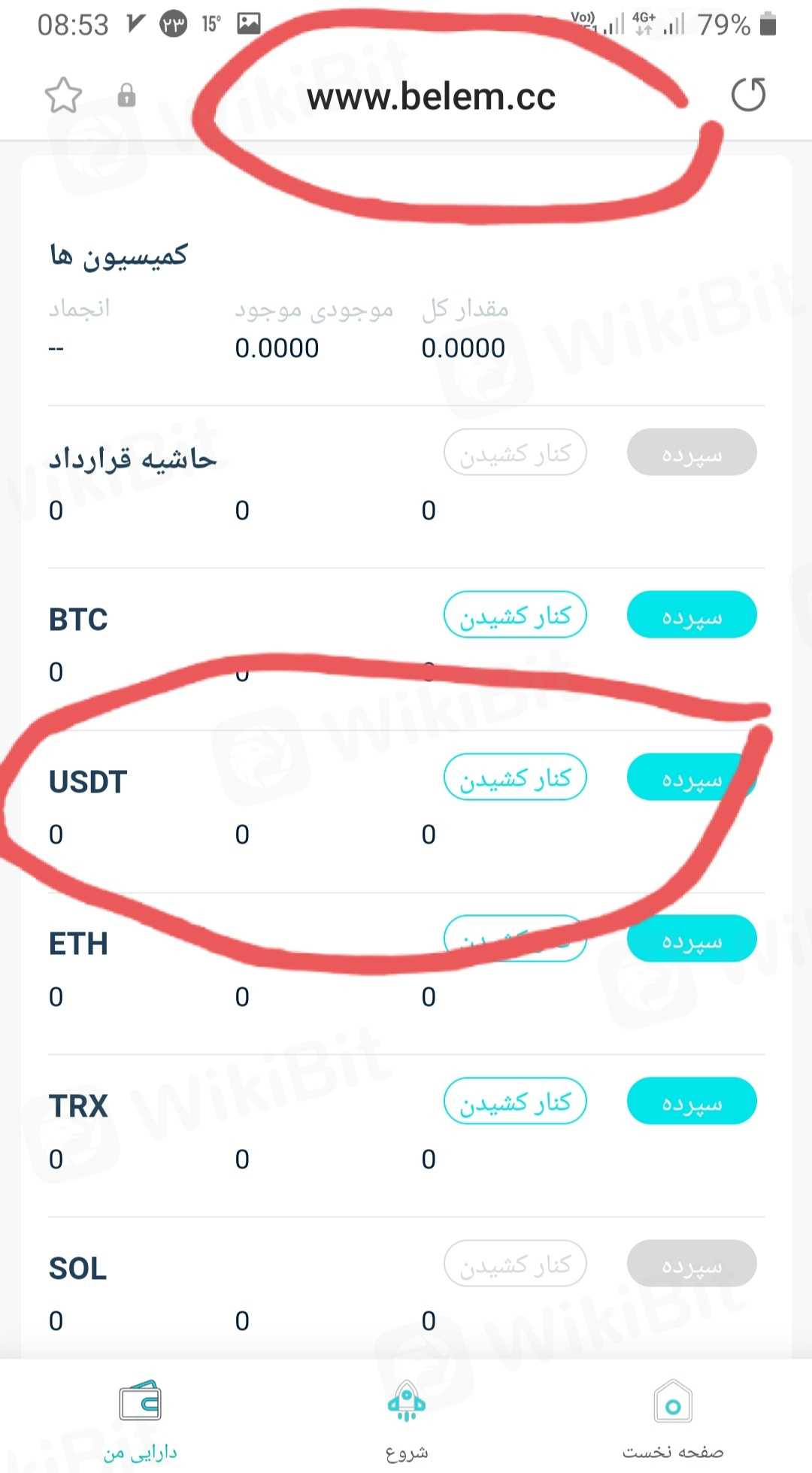Image resolution: width=812 pixels, height=1473 pixels.
Task: Tap the www.belem.cc address bar
Action: pyautogui.click(x=431, y=97)
